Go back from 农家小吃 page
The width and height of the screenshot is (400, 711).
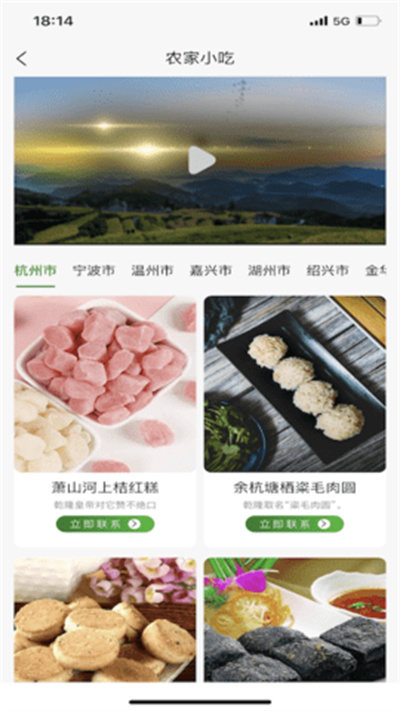point(22,58)
